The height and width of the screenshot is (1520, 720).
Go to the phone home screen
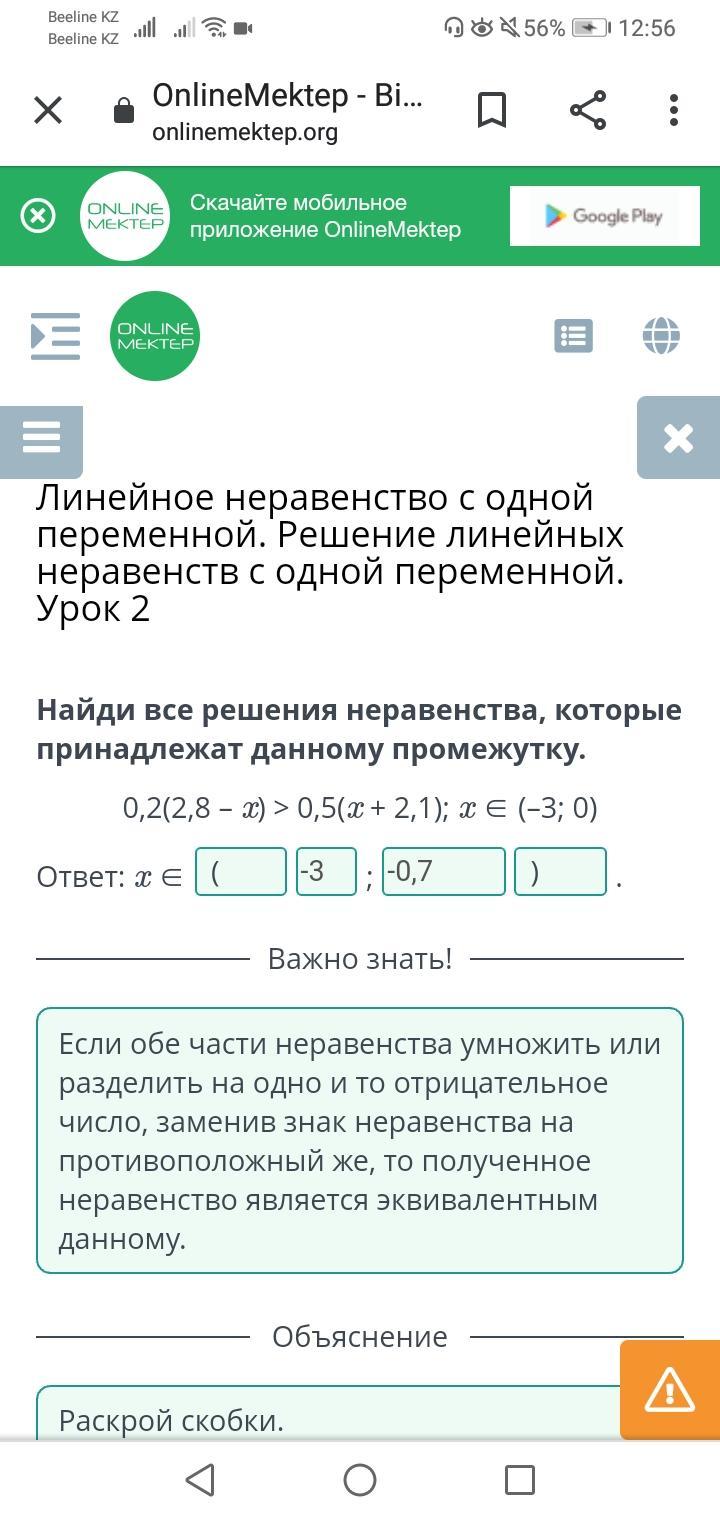point(360,1479)
